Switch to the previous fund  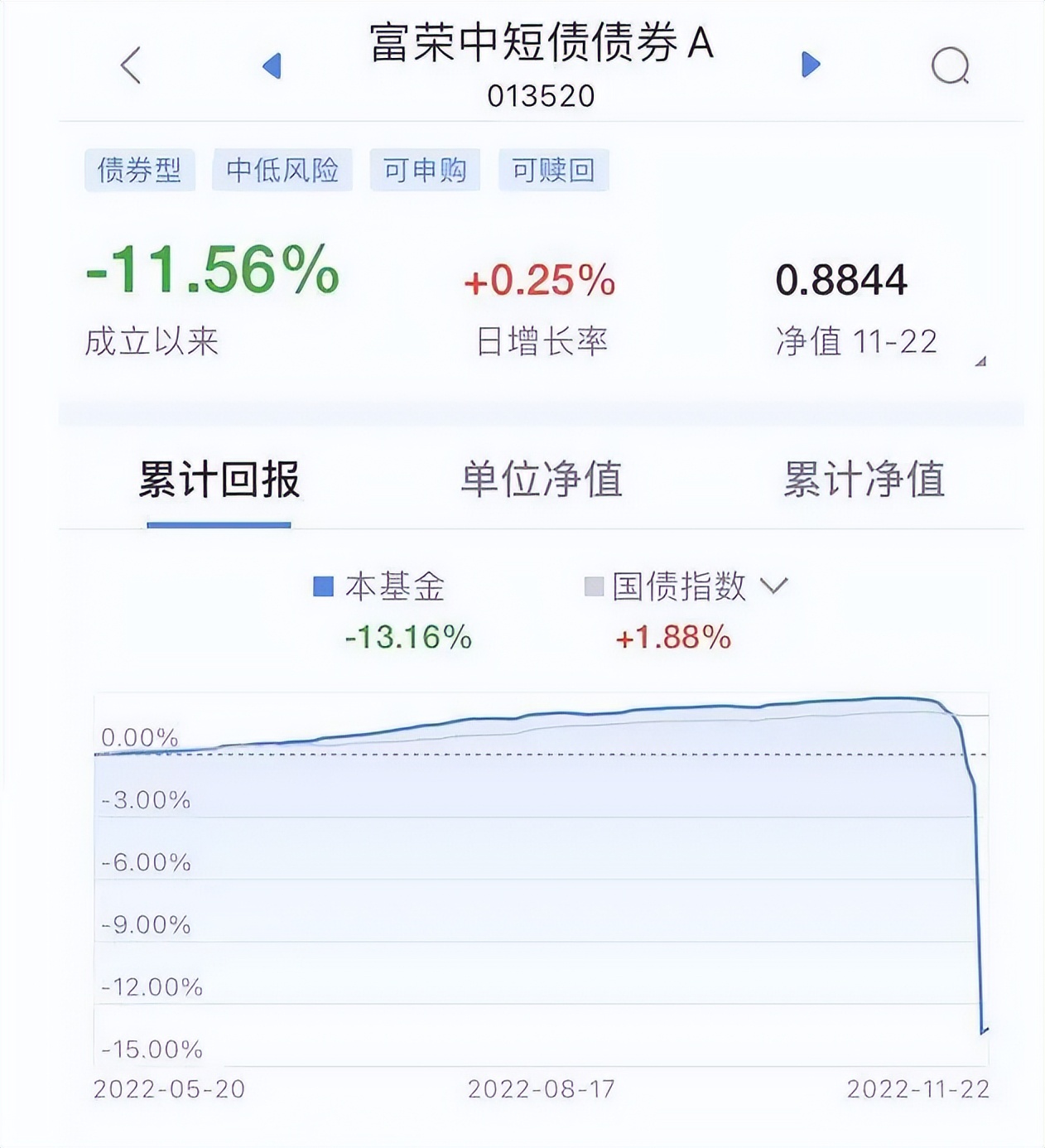click(272, 65)
